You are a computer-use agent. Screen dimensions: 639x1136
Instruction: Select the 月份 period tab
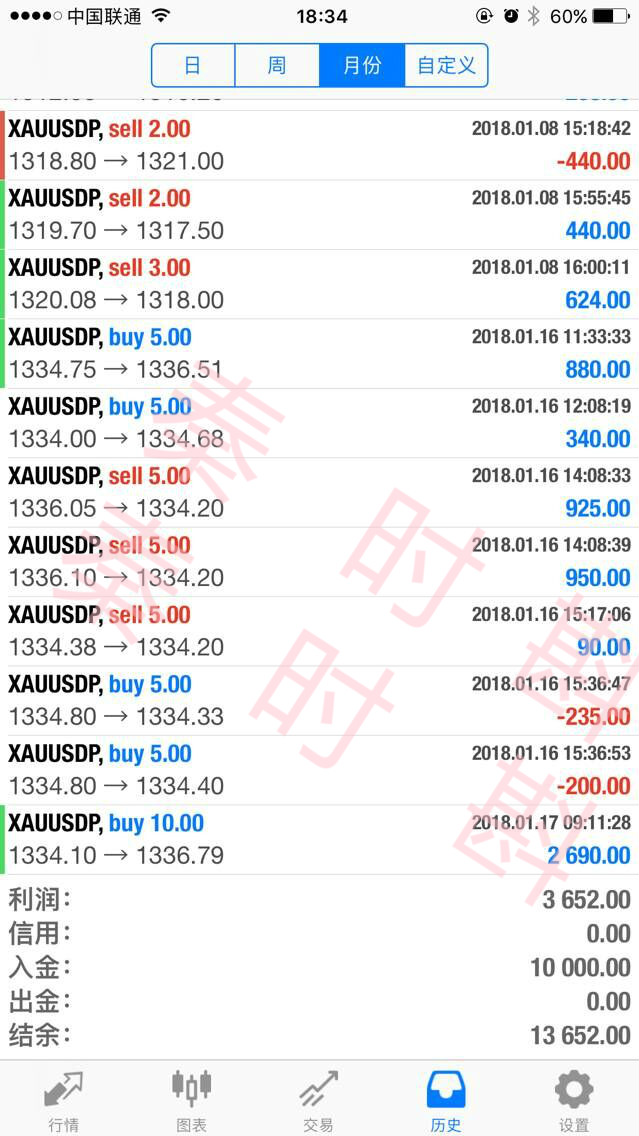coord(362,65)
